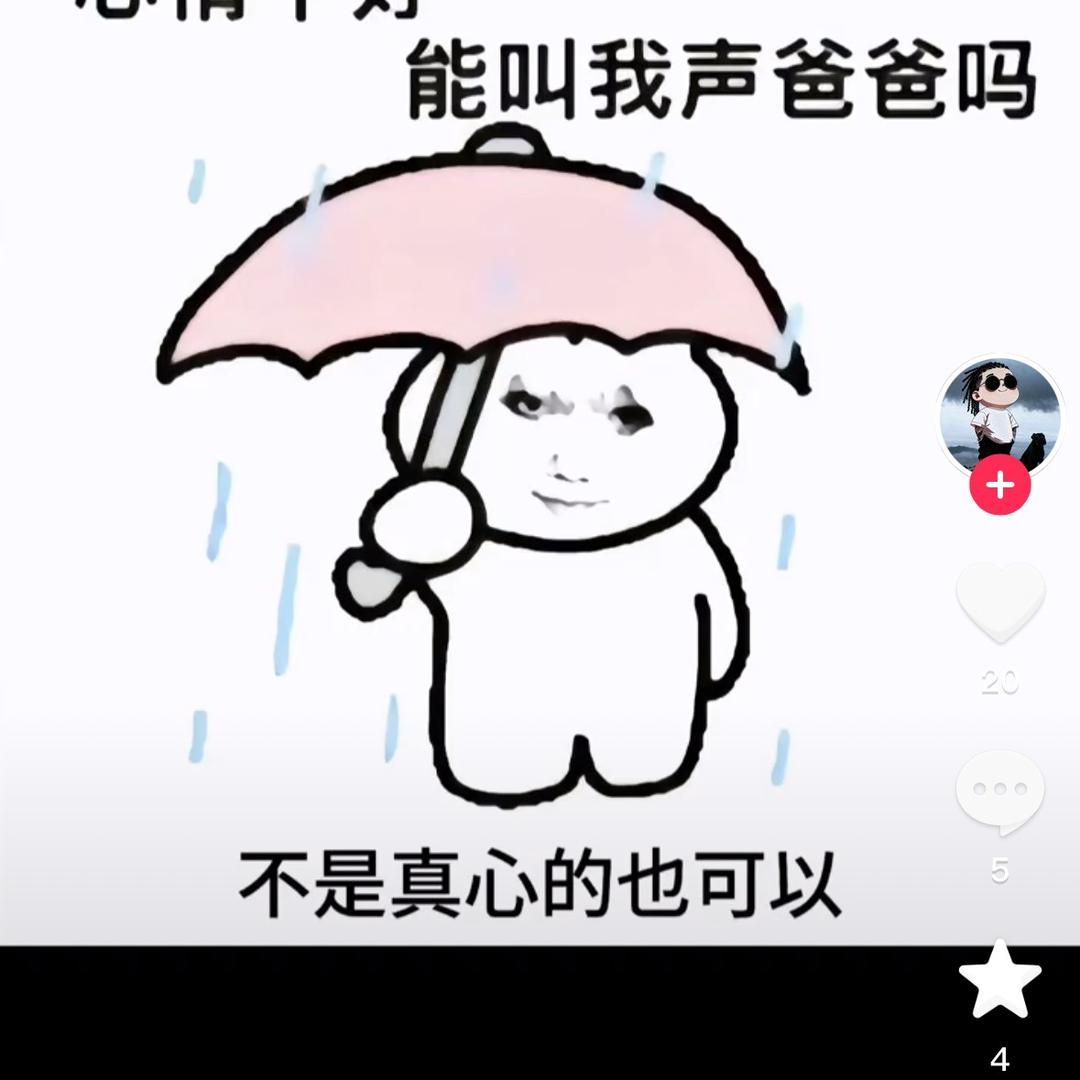This screenshot has width=1080, height=1080.
Task: Like this video with the heart
Action: [x=1000, y=603]
